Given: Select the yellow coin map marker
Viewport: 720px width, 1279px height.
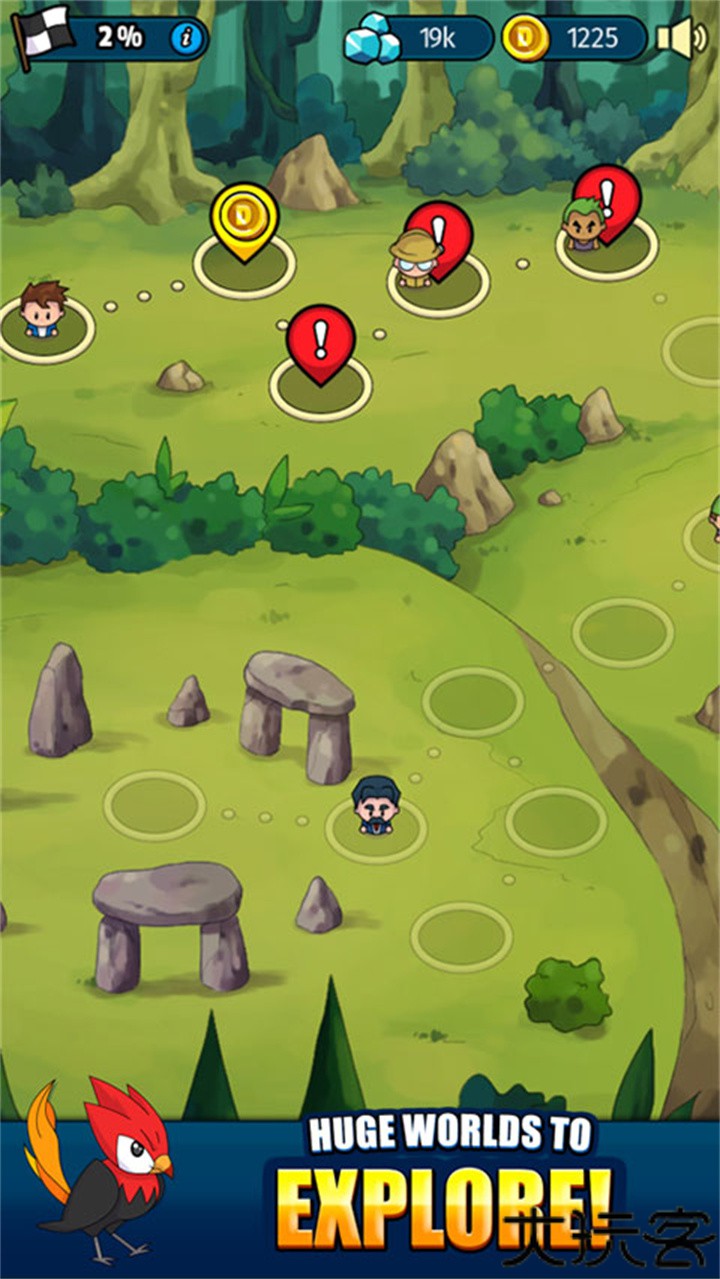Looking at the screenshot, I should coord(244,218).
